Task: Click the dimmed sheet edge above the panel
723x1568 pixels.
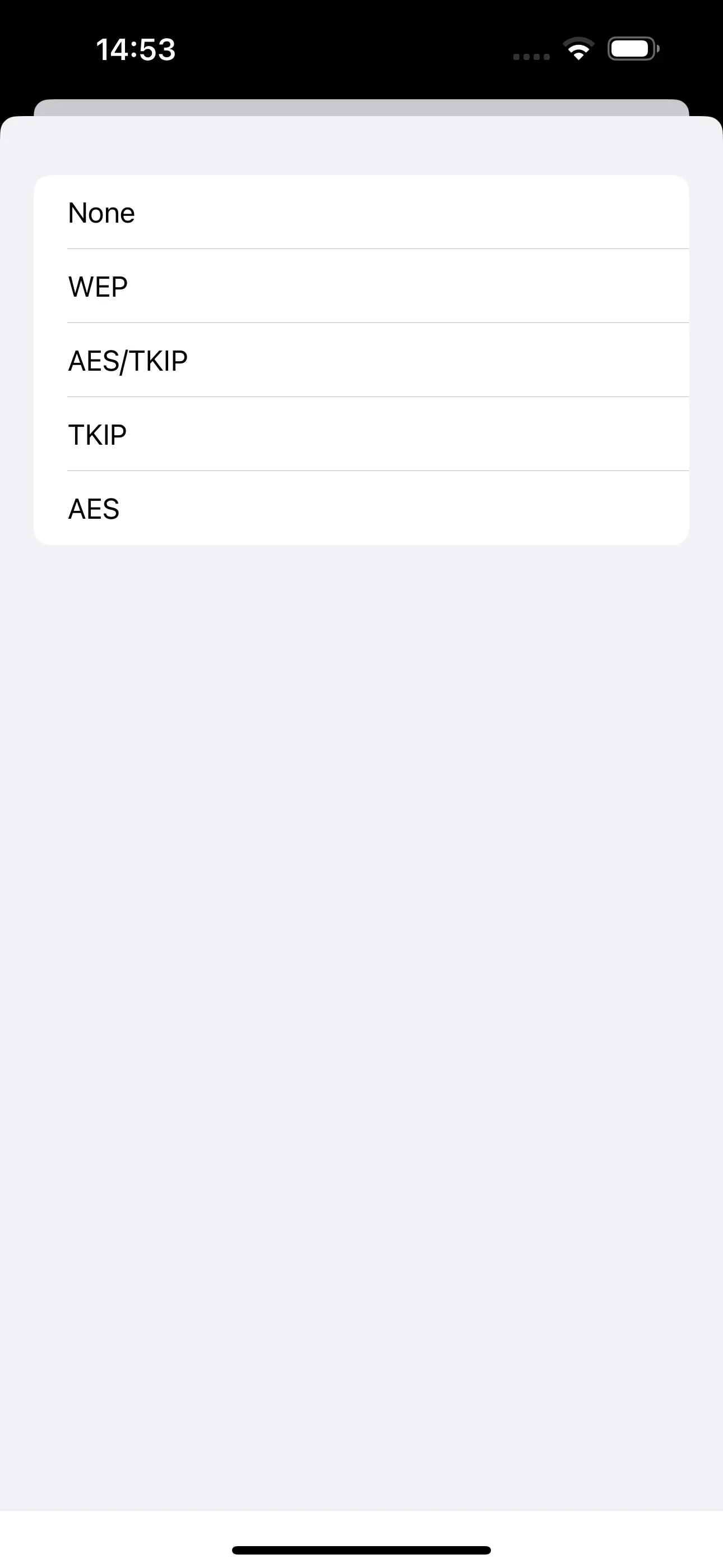Action: [361, 105]
